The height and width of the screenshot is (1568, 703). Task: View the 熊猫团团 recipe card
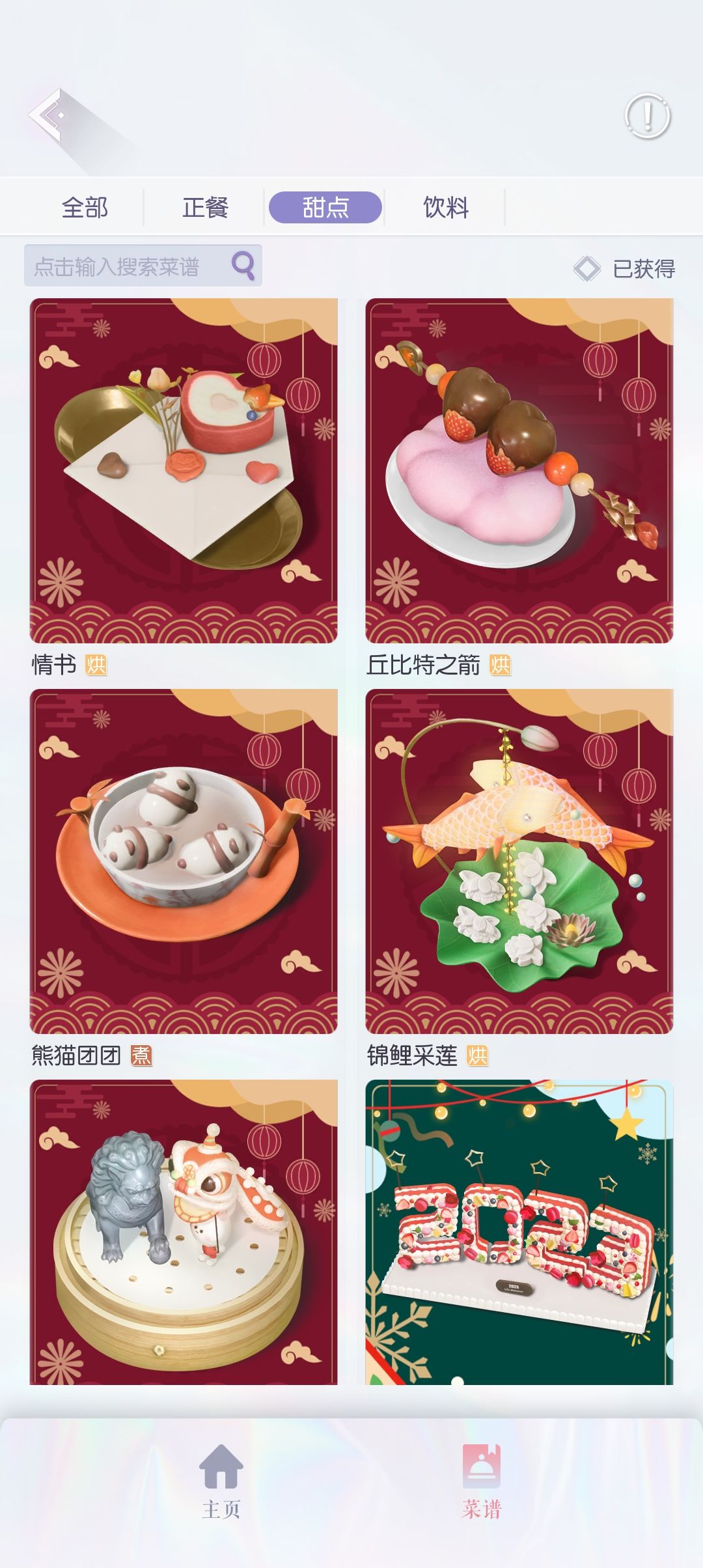(x=184, y=861)
